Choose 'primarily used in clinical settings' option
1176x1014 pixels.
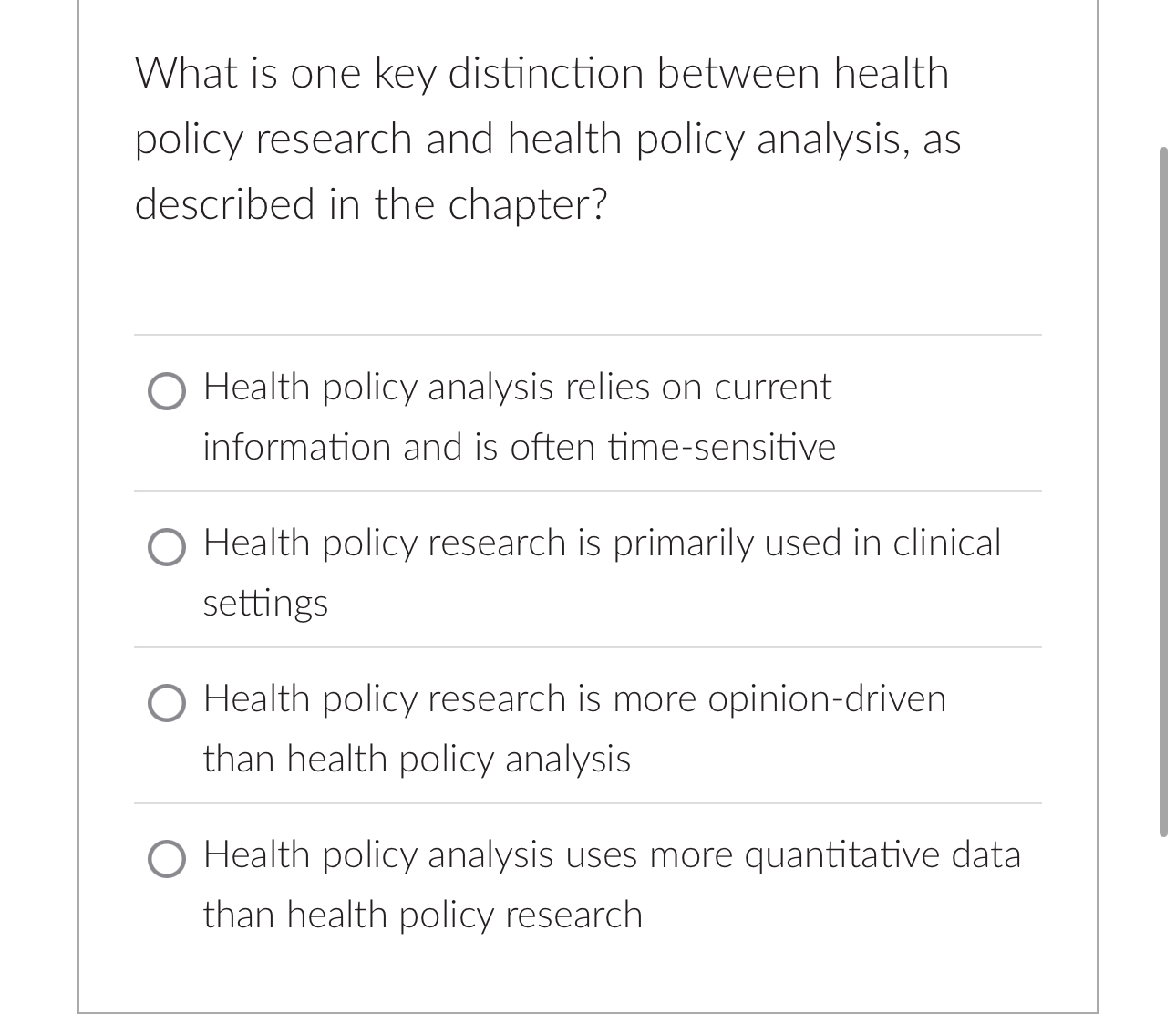167,548
